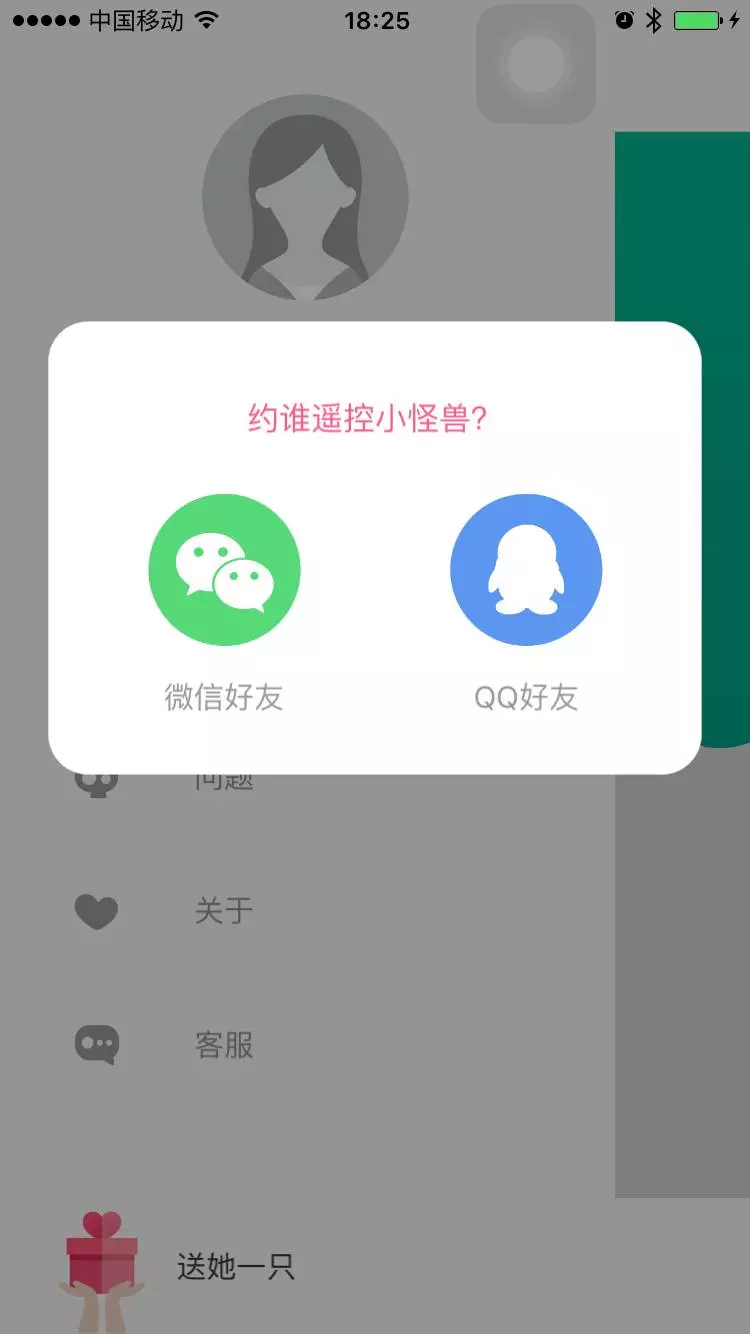Tap the Bluetooth icon in the status bar

point(655,18)
